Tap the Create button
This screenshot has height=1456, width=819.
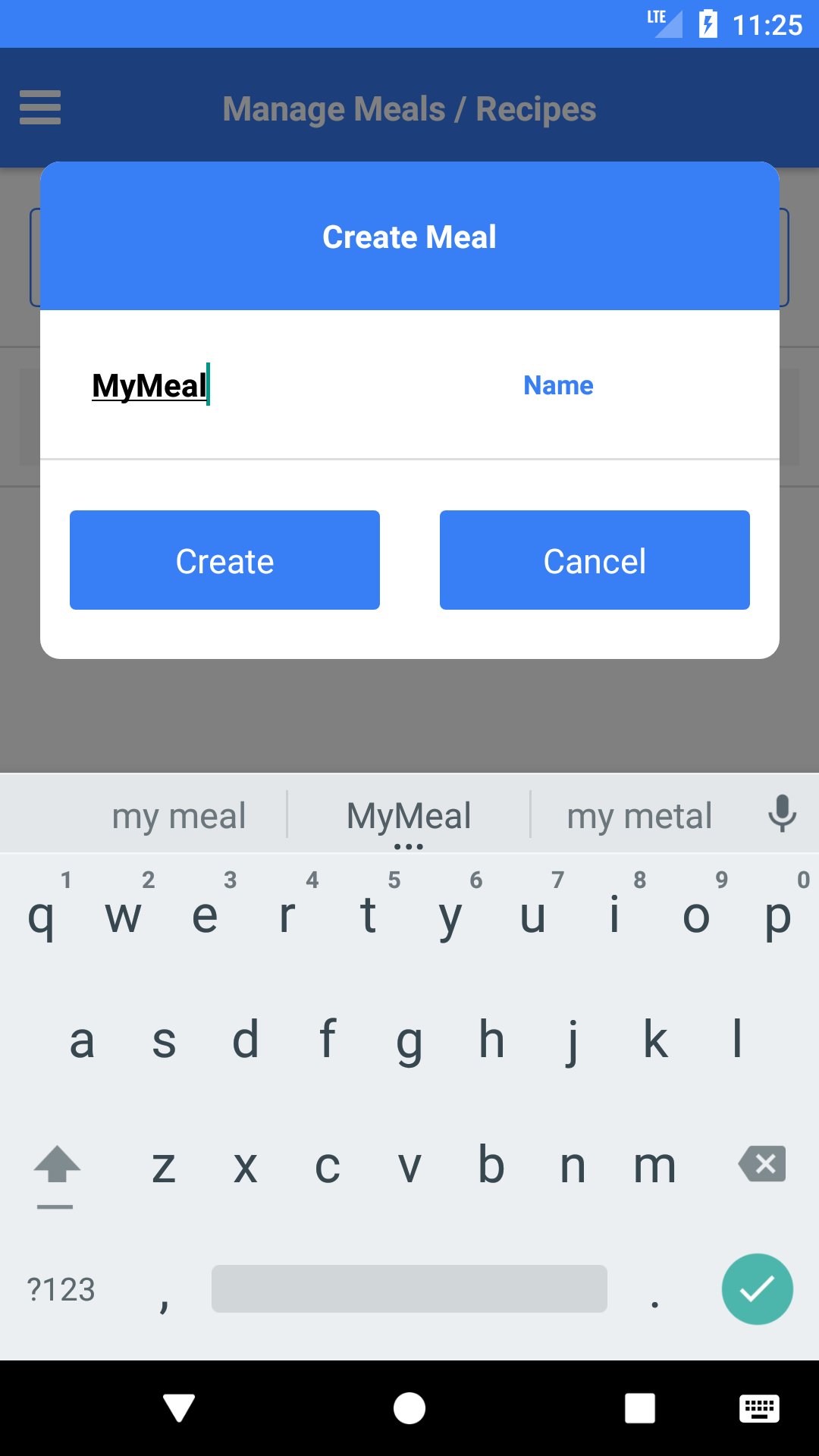coord(224,560)
